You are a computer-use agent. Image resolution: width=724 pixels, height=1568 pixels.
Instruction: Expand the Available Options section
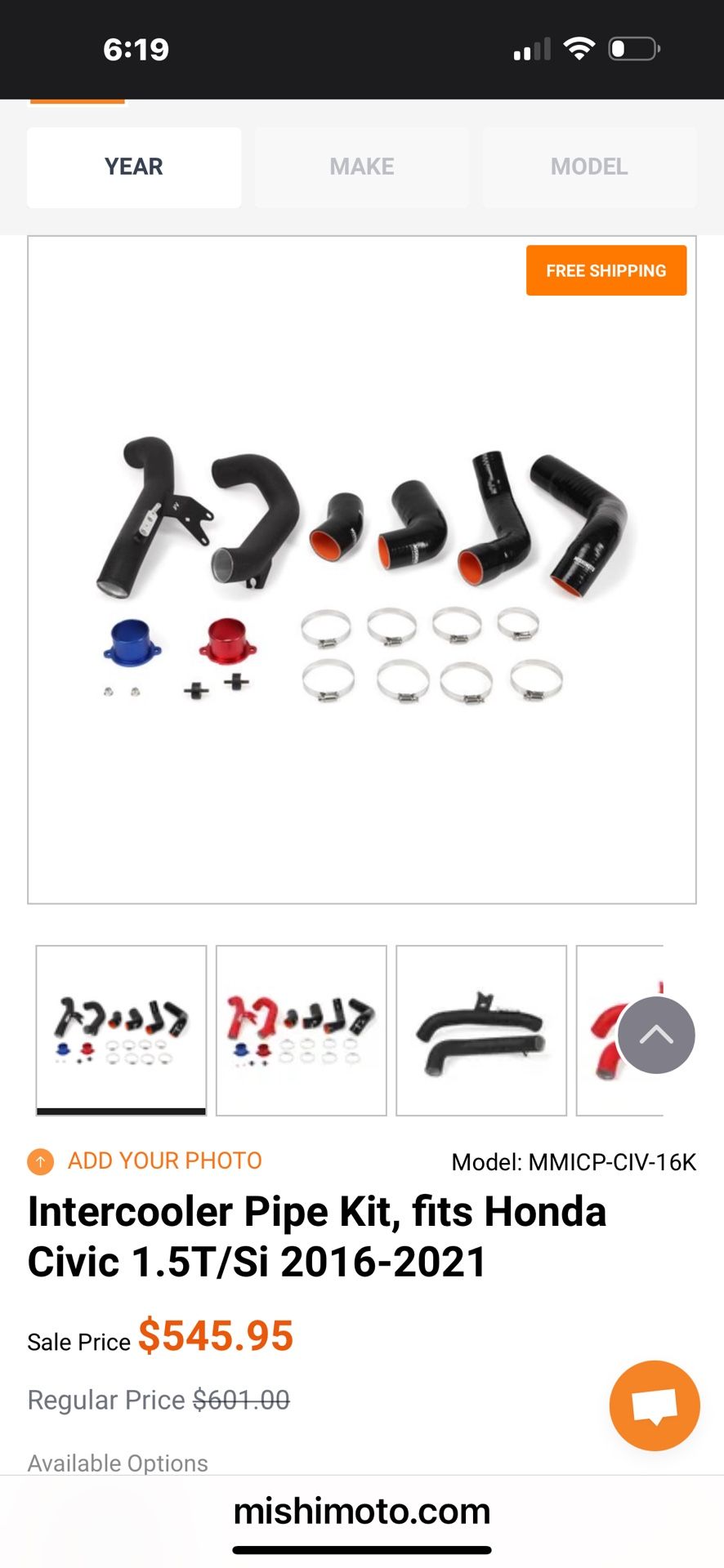tap(117, 1463)
